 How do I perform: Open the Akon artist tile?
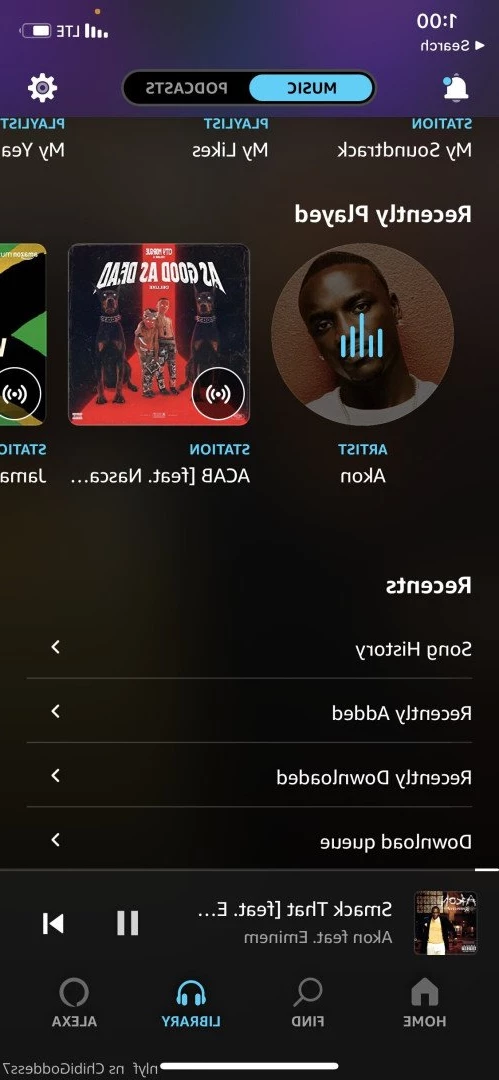(x=363, y=335)
